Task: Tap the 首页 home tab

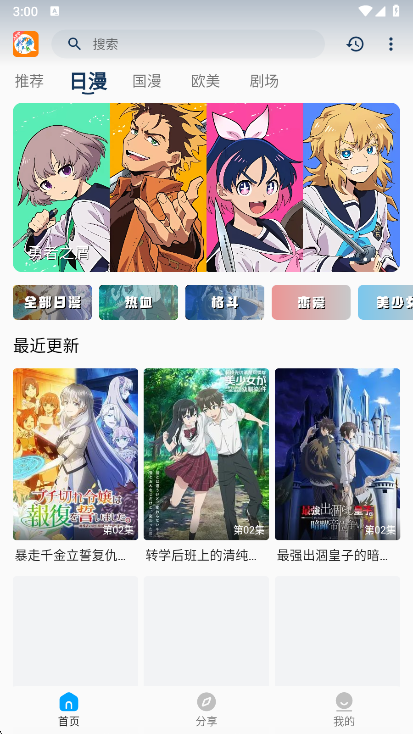Action: tap(69, 710)
